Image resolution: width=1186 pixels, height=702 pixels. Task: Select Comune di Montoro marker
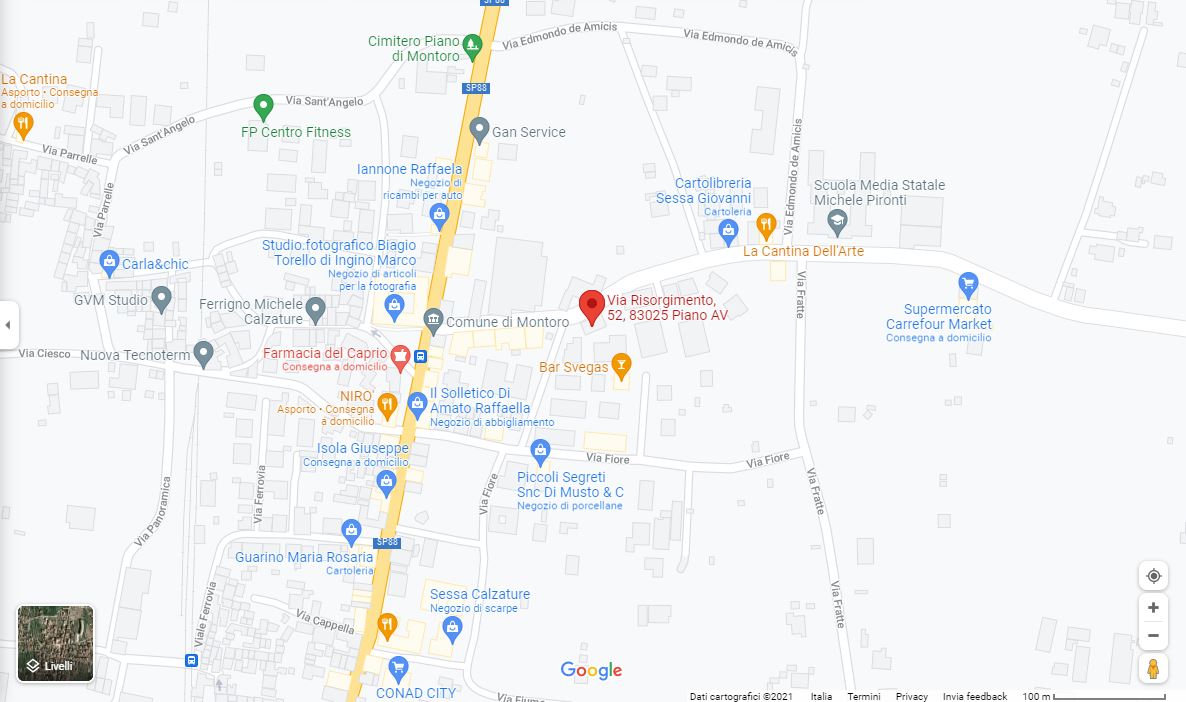[433, 321]
